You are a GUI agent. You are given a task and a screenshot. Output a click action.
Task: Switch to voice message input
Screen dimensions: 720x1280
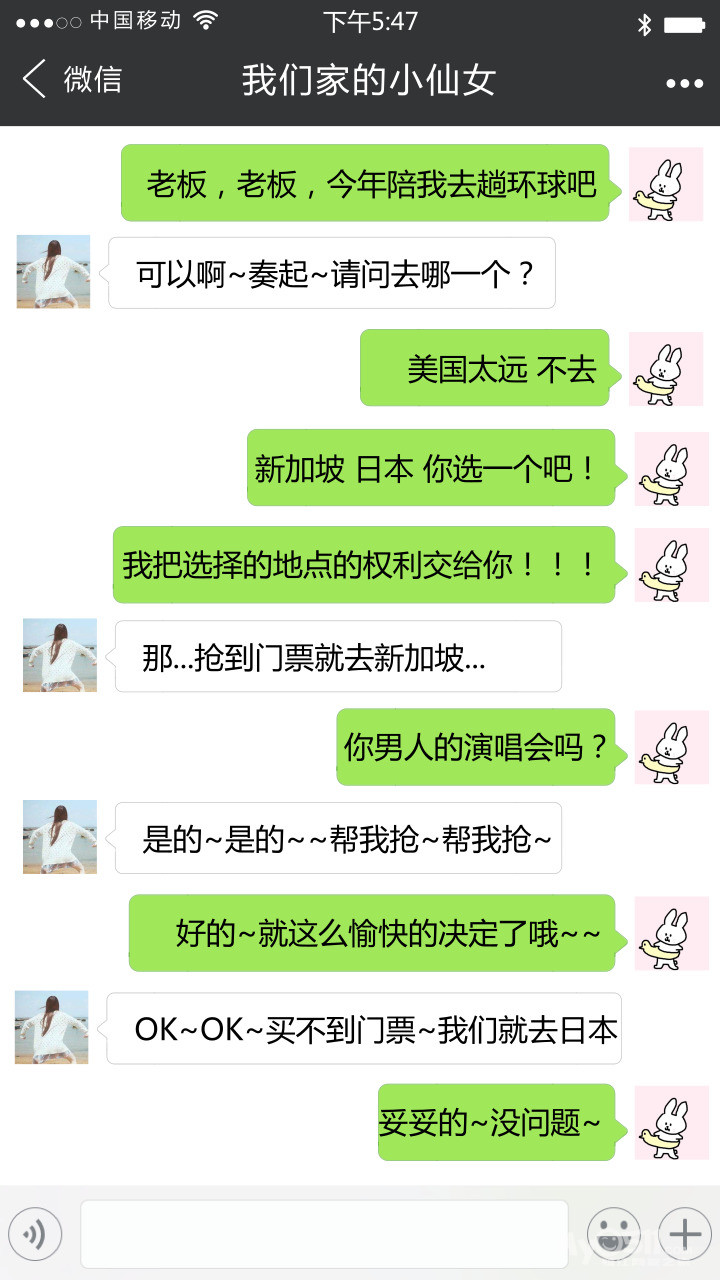35,1234
